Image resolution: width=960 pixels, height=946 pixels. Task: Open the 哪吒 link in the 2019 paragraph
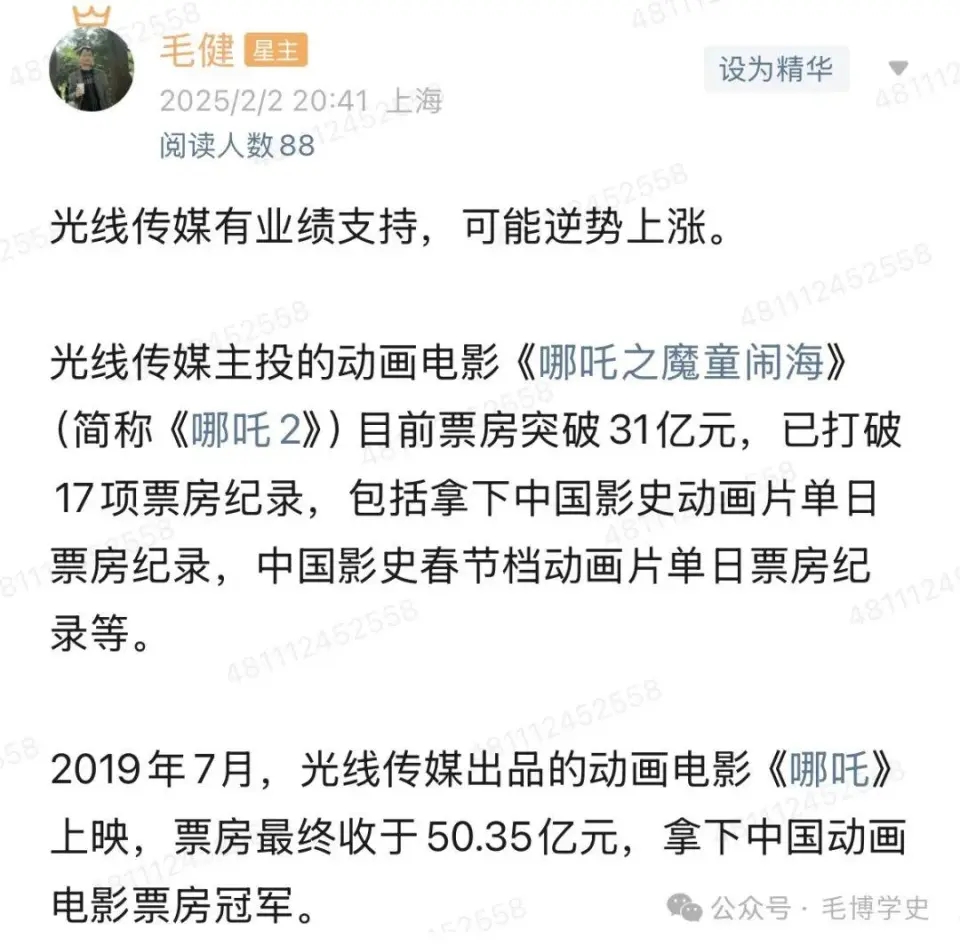828,771
